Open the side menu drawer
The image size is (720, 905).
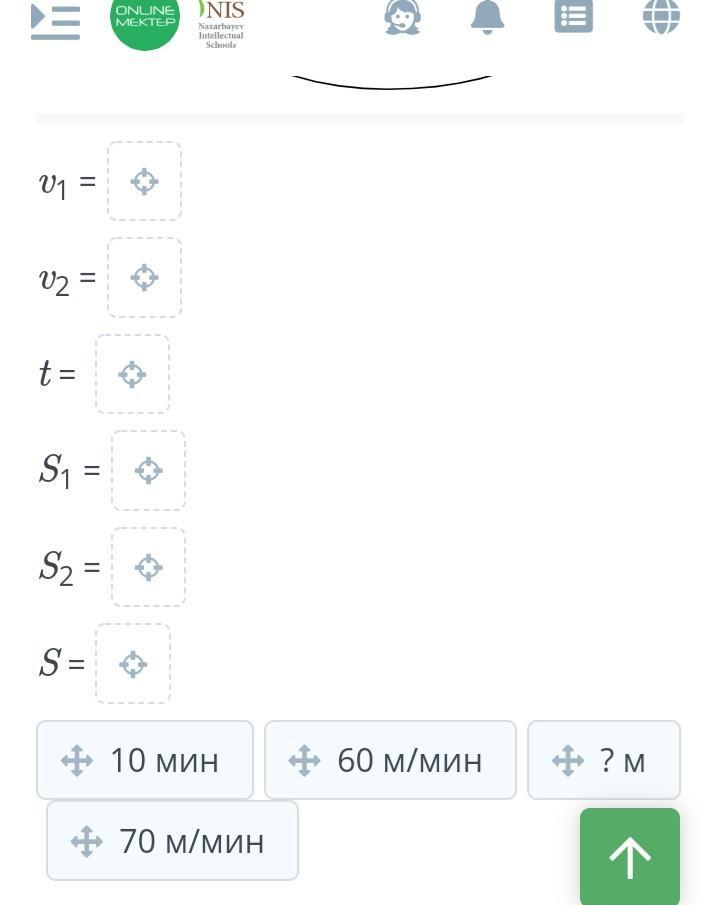click(x=55, y=21)
